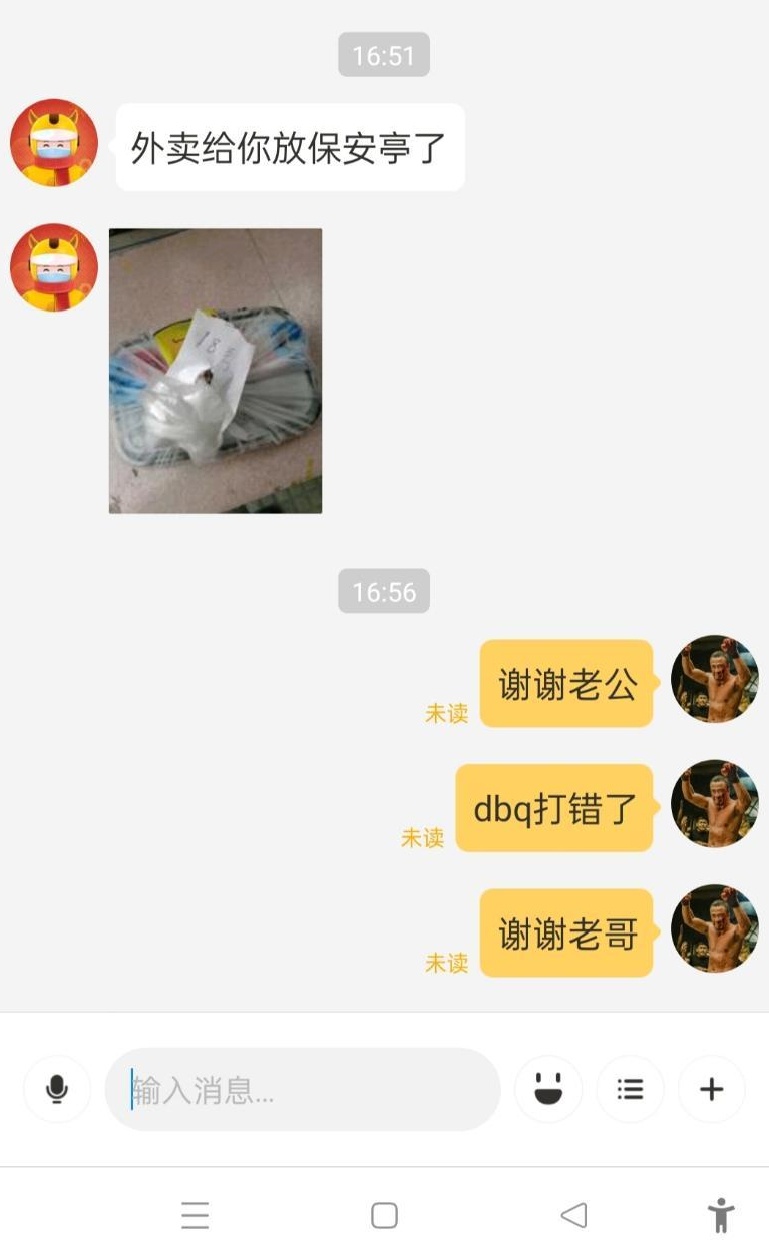
Task: View the delivery photo sent by courier
Action: (215, 371)
